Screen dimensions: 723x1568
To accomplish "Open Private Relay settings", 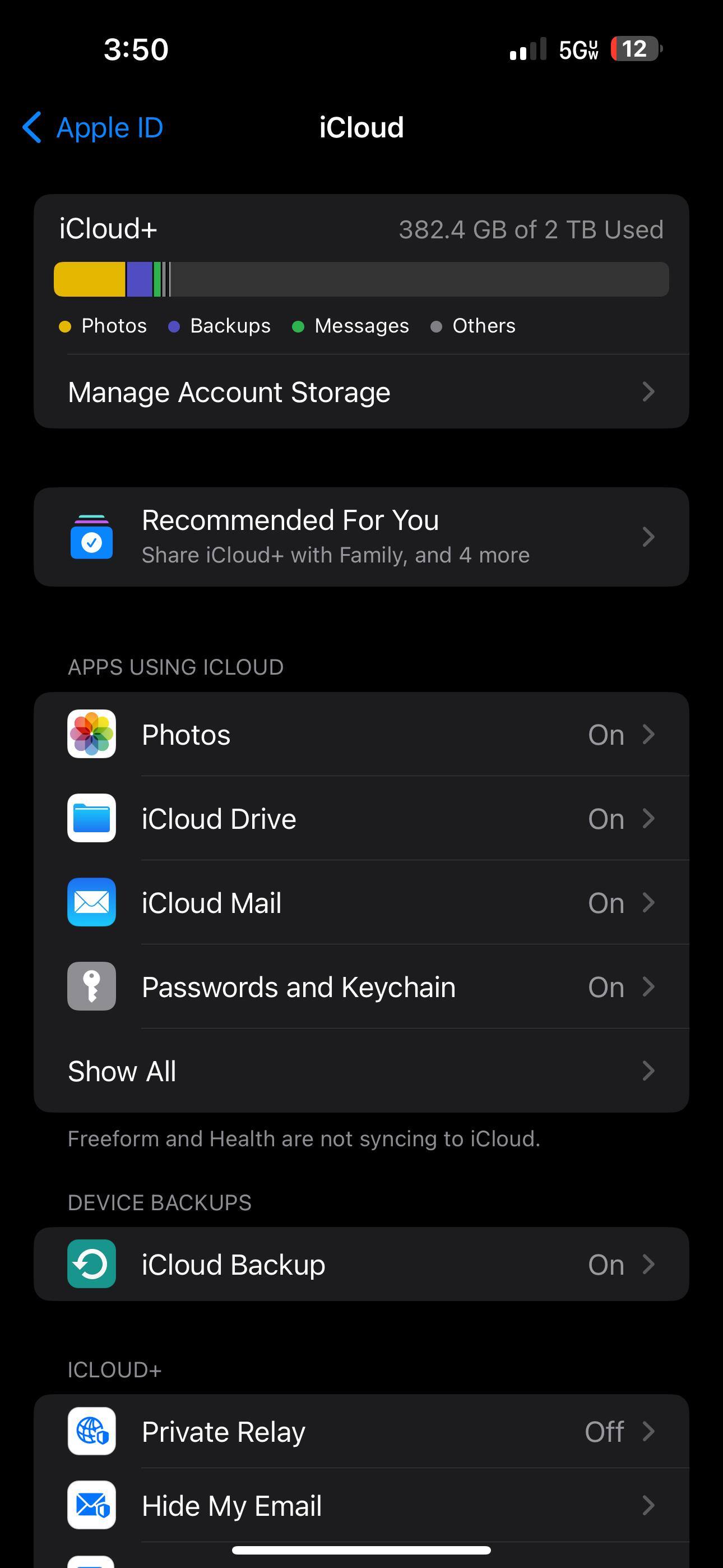I will tap(361, 1432).
